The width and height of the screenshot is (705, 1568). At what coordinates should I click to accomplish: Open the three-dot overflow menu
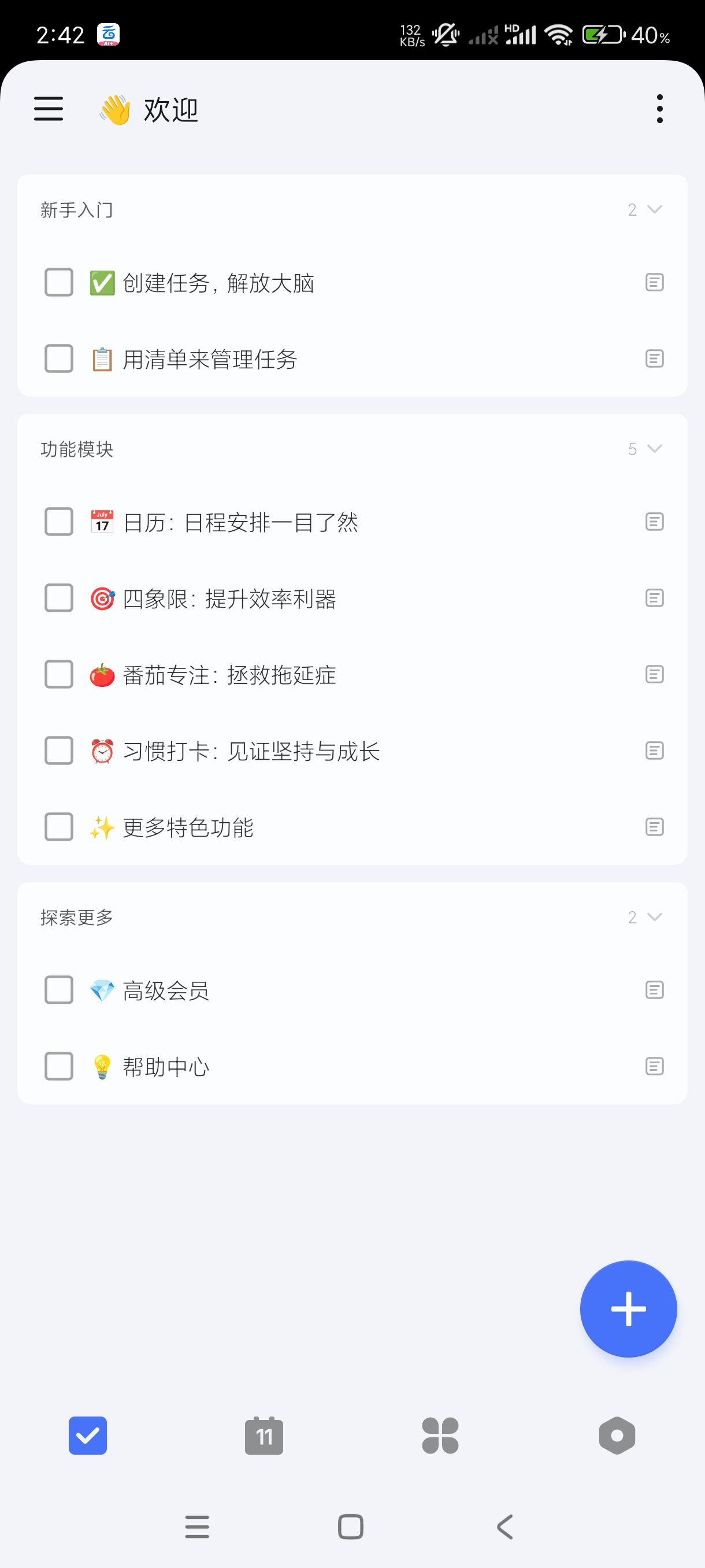point(659,109)
